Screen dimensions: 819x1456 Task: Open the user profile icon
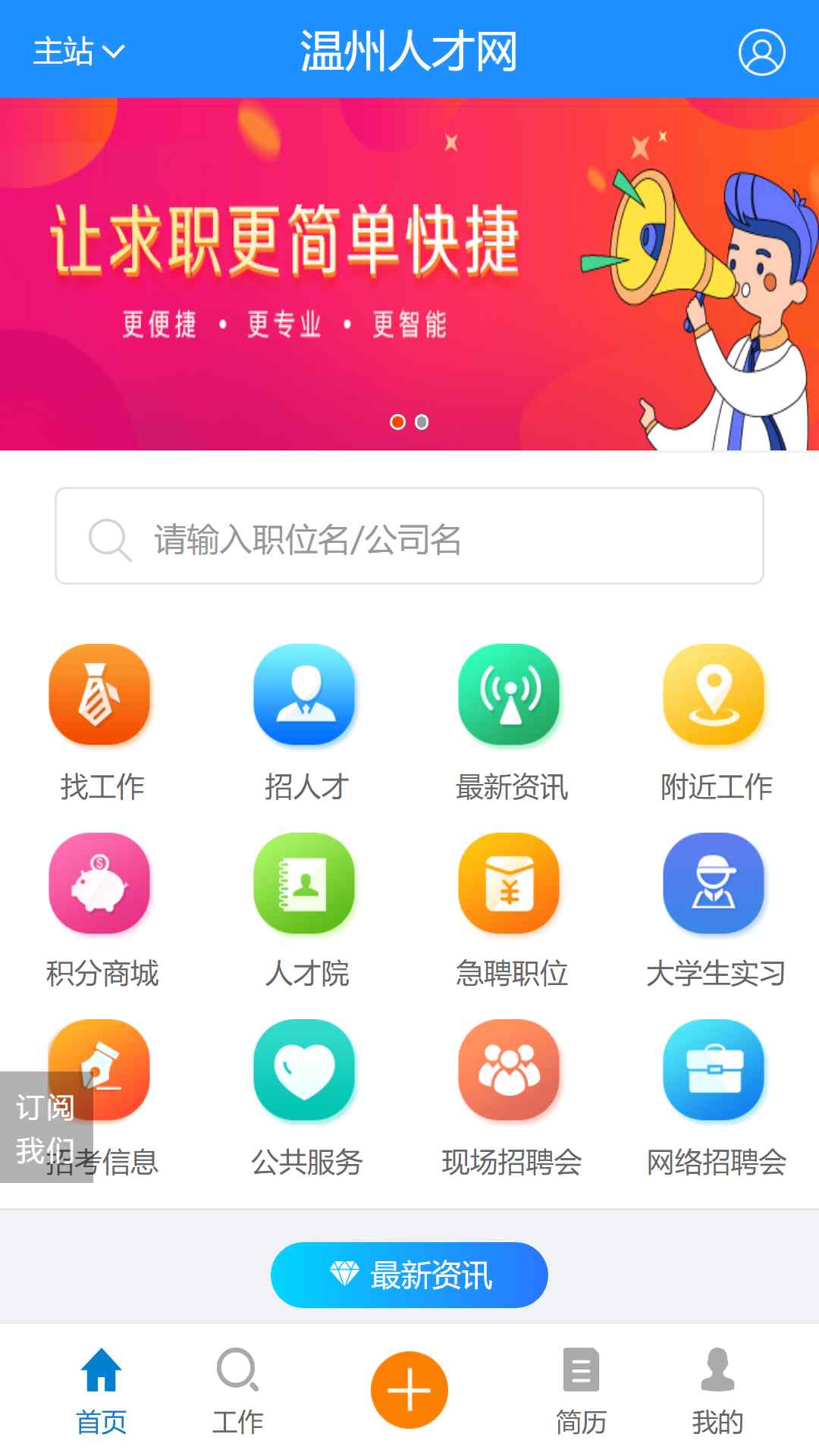[x=761, y=52]
